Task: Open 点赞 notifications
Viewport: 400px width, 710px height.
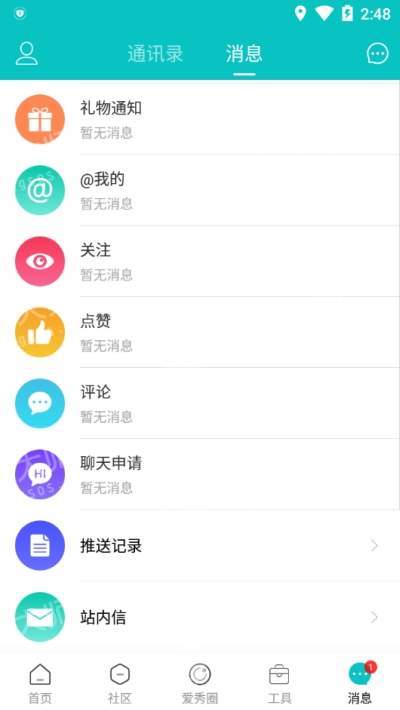Action: pos(200,332)
